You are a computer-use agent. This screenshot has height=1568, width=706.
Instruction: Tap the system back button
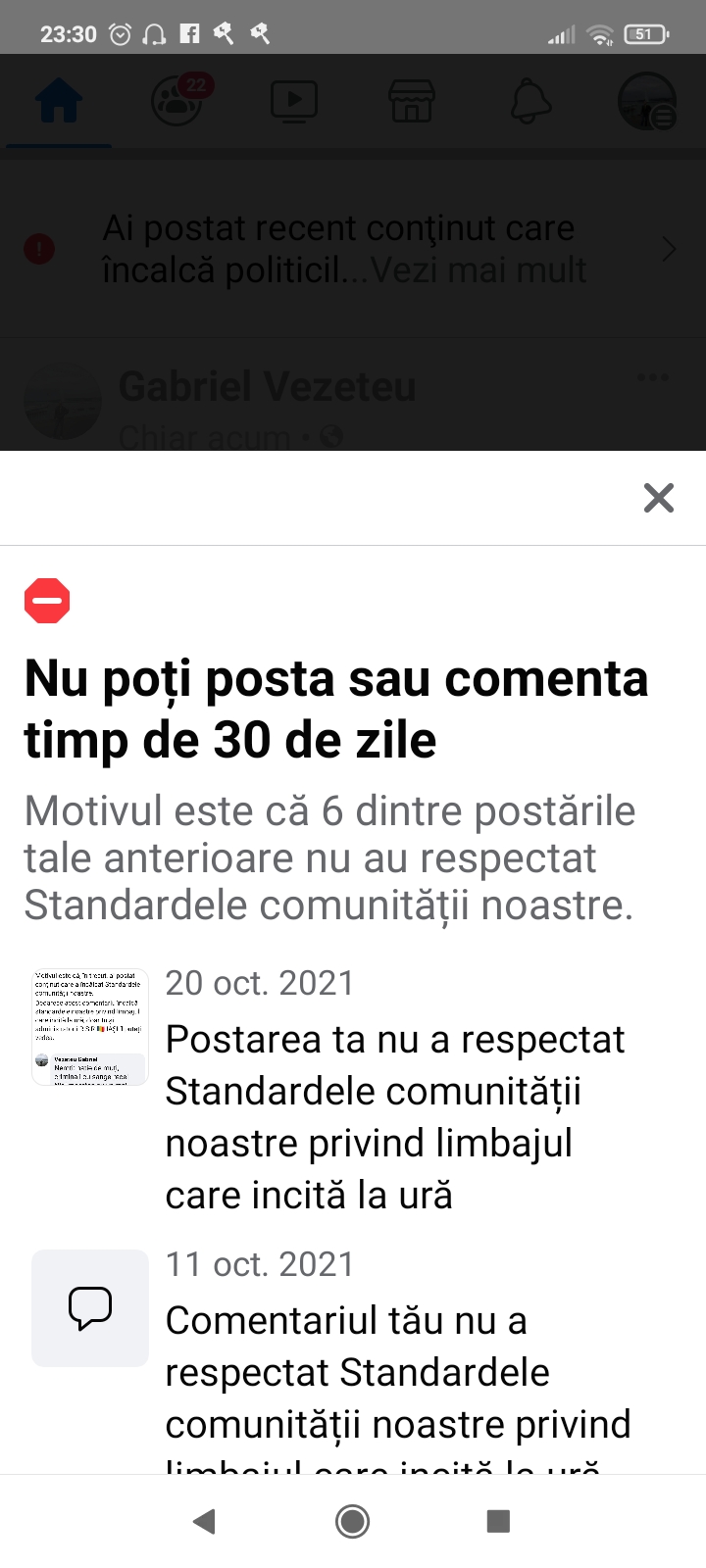coord(204,1521)
